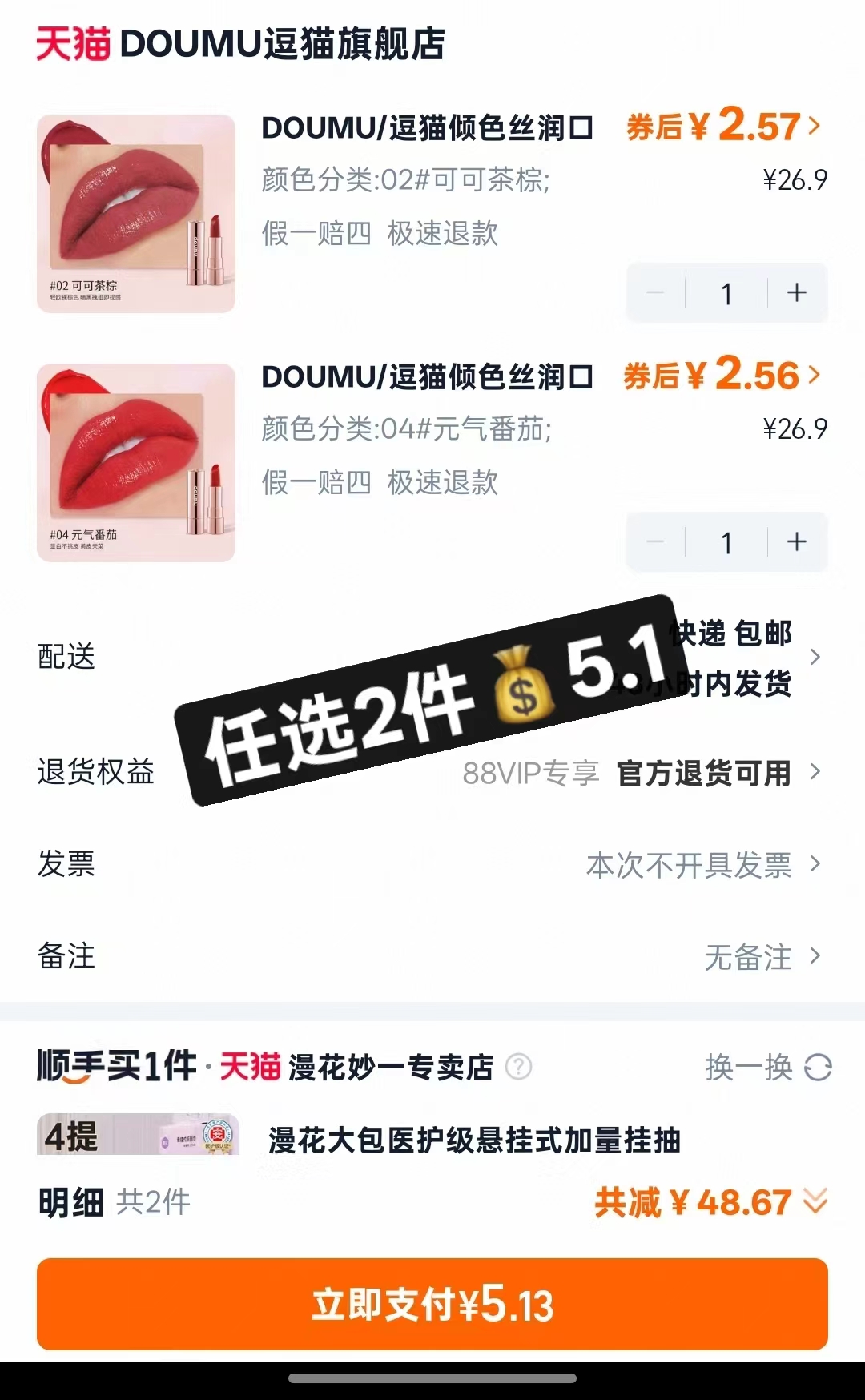This screenshot has height=1400, width=865.
Task: Click 漫花大包医护级悬挂式加量挂抽 product title
Action: click(x=473, y=1144)
